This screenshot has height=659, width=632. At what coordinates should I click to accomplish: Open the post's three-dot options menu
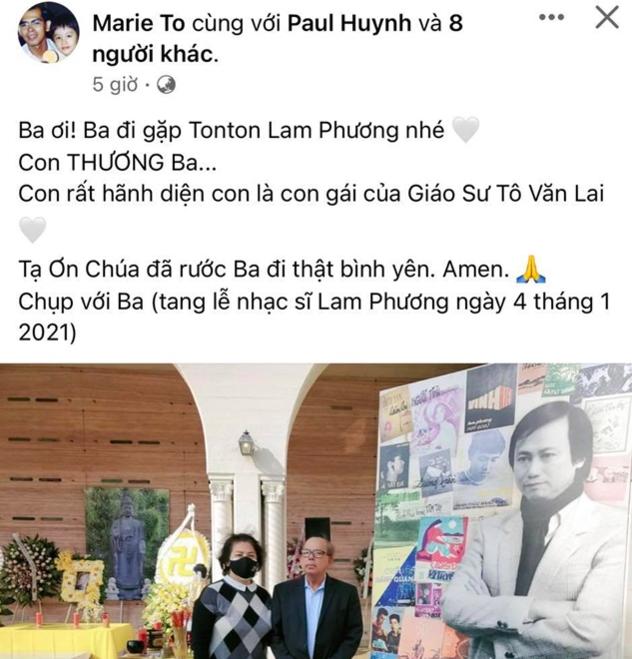(x=551, y=17)
